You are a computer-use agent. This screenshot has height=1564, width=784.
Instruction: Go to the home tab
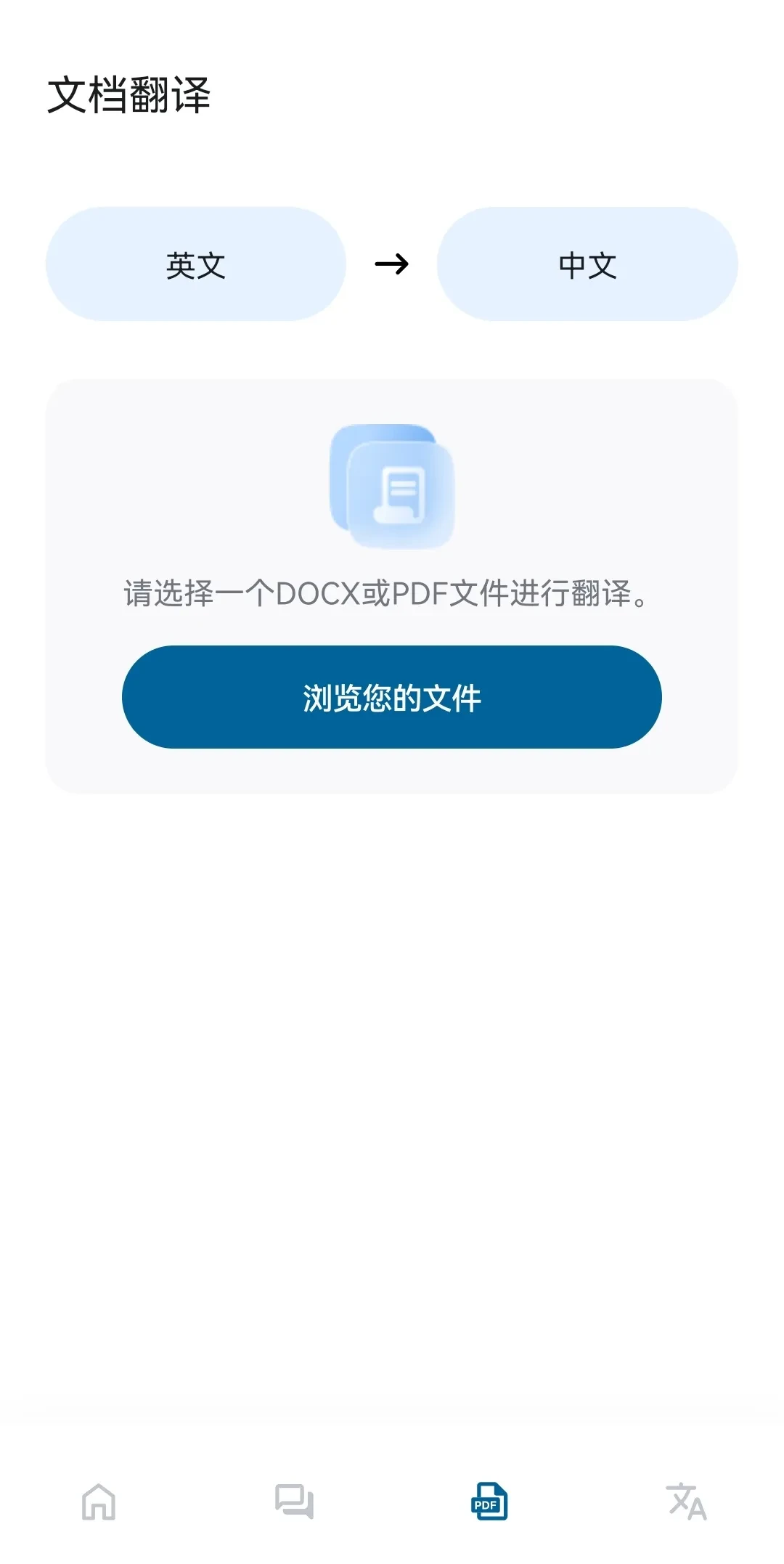[x=99, y=1501]
